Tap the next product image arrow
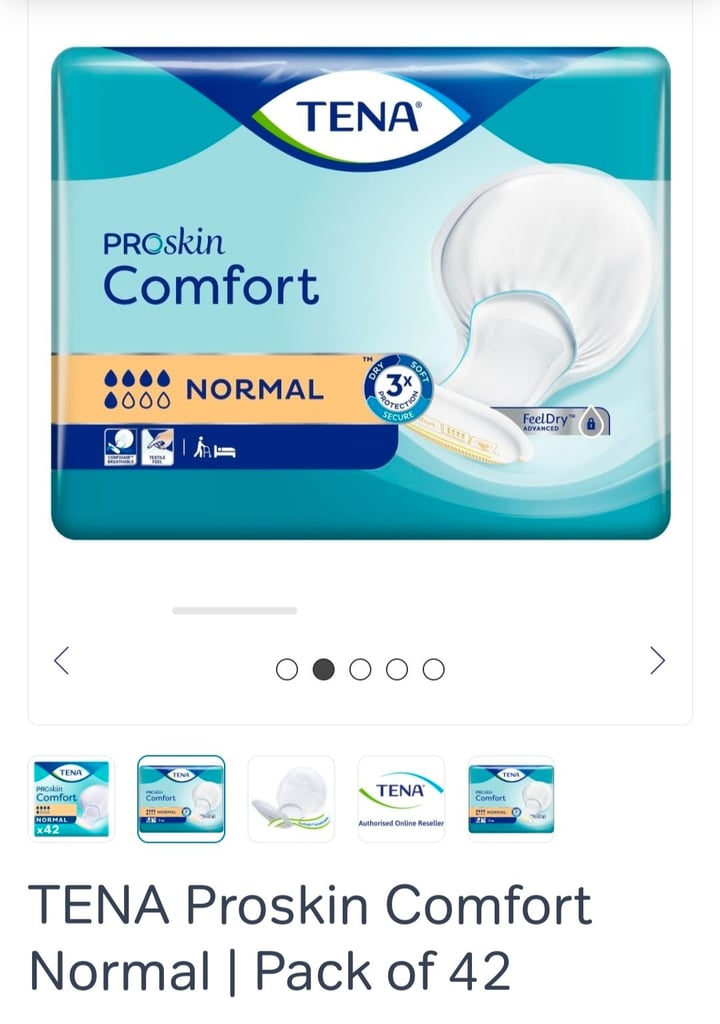 tap(657, 661)
